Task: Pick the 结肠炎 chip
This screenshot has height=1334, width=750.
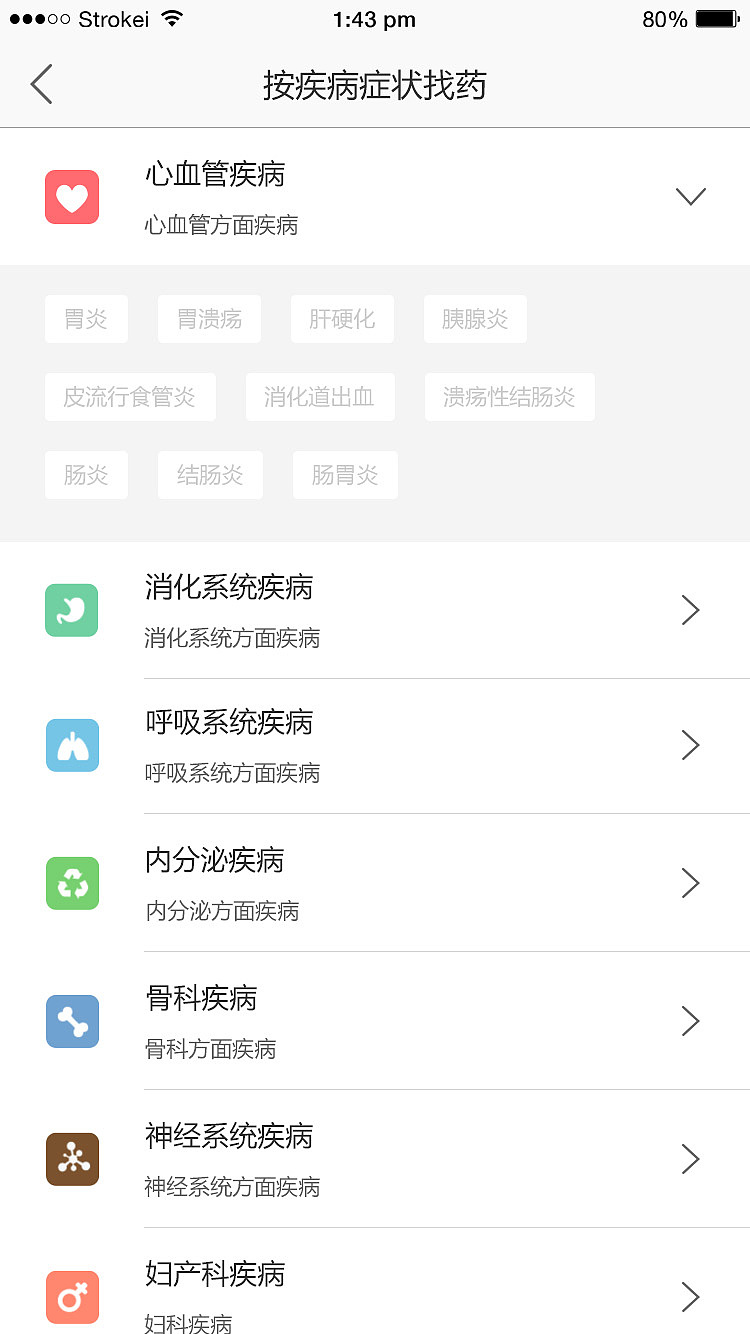Action: click(x=210, y=475)
